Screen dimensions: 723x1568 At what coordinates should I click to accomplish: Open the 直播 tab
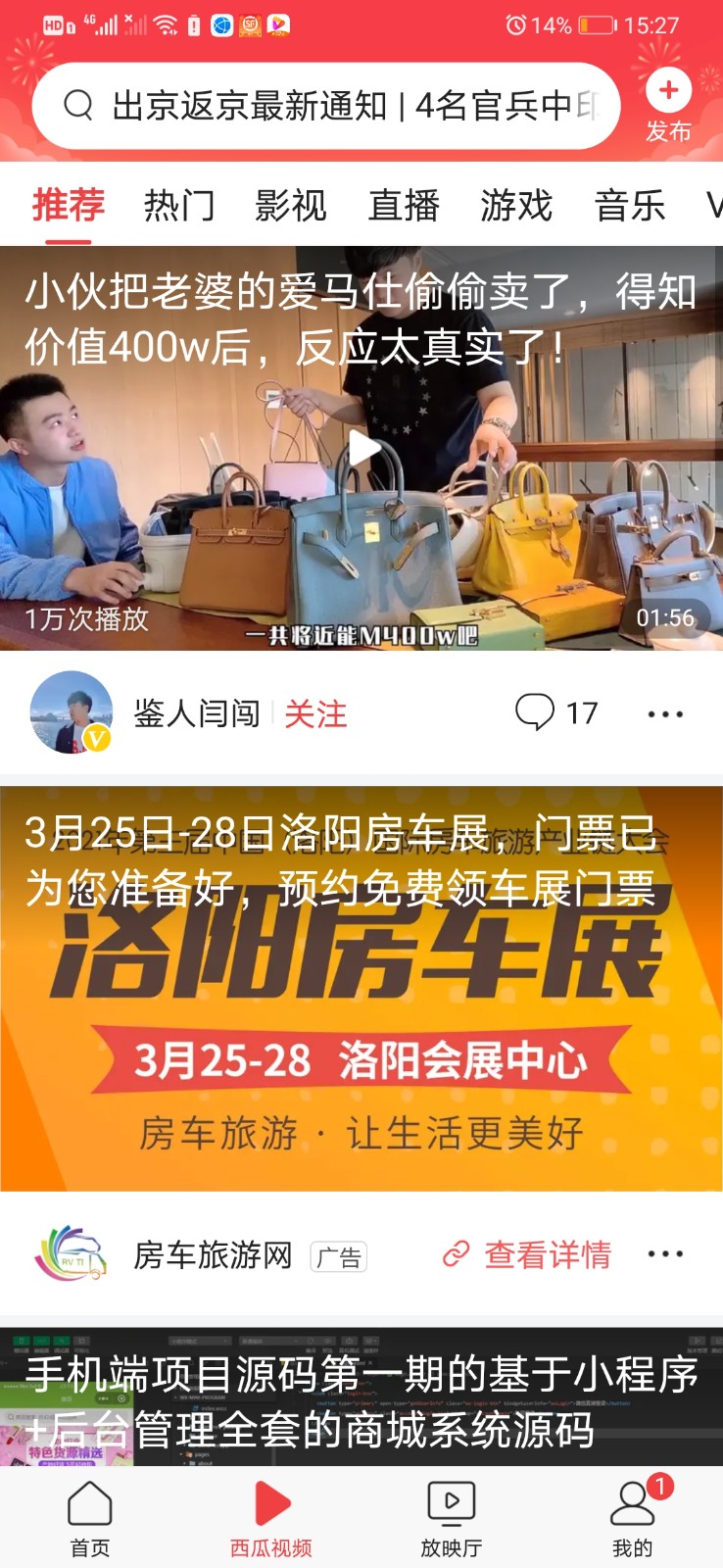click(x=404, y=206)
